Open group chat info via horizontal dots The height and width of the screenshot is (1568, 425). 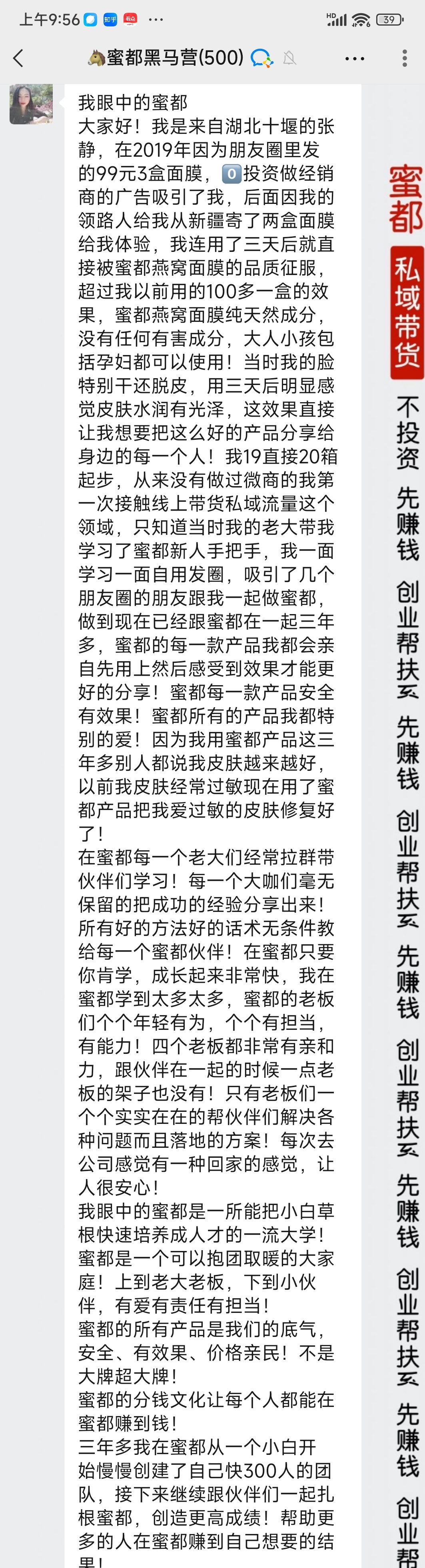[x=354, y=58]
